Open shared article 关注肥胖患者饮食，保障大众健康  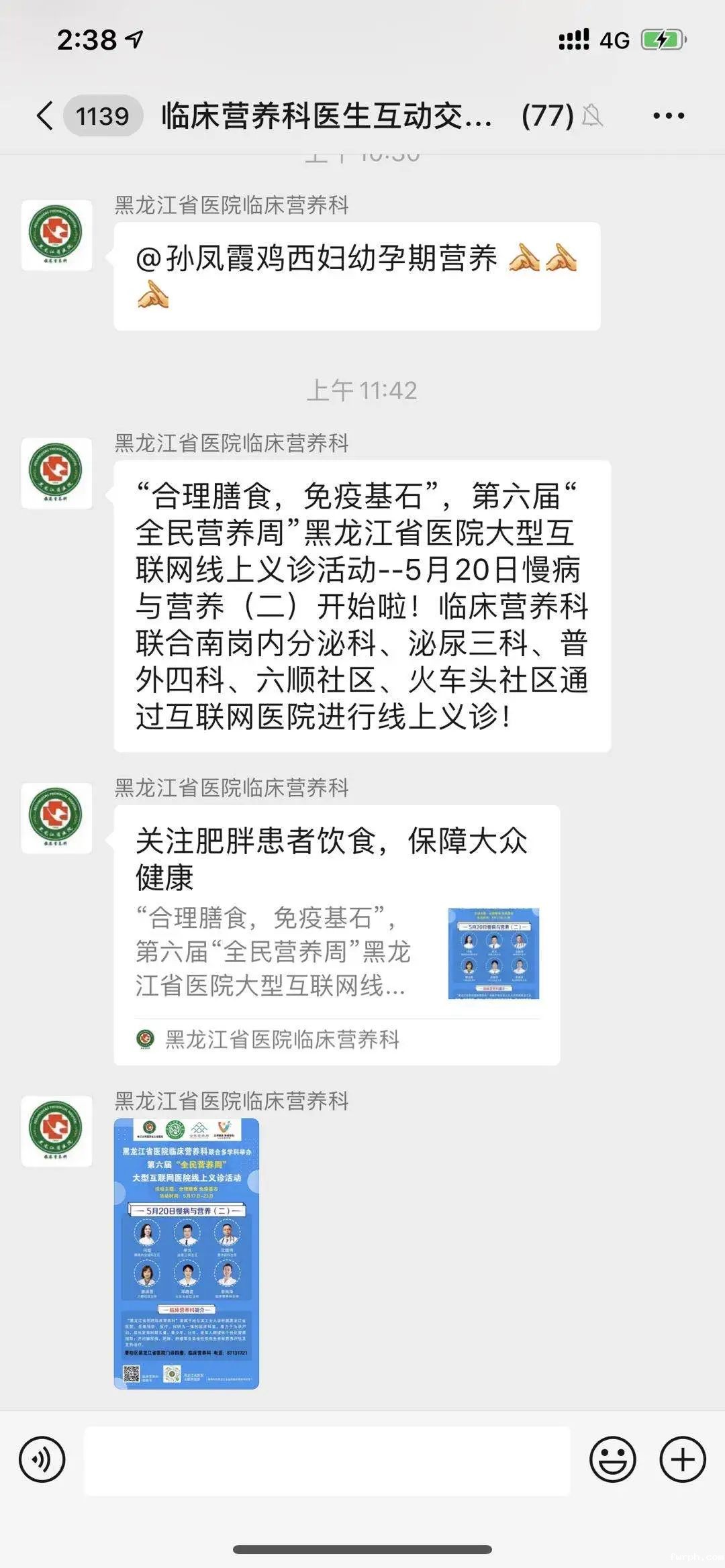click(x=336, y=933)
